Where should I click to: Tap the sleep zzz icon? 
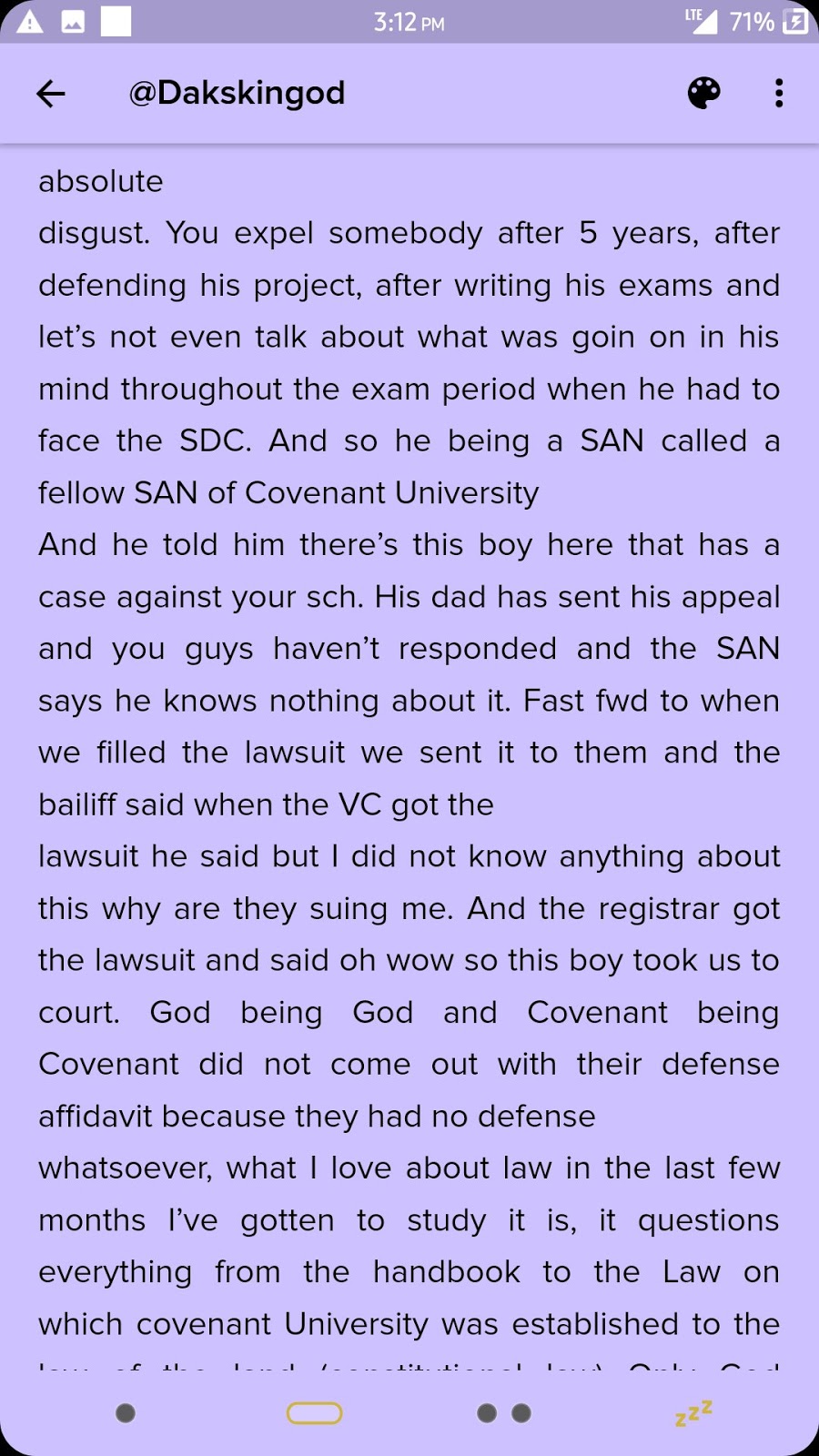(693, 1413)
